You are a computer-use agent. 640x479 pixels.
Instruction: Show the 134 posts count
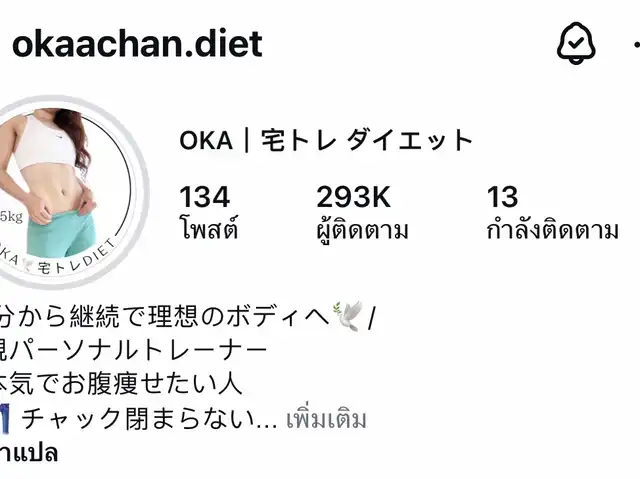208,212
